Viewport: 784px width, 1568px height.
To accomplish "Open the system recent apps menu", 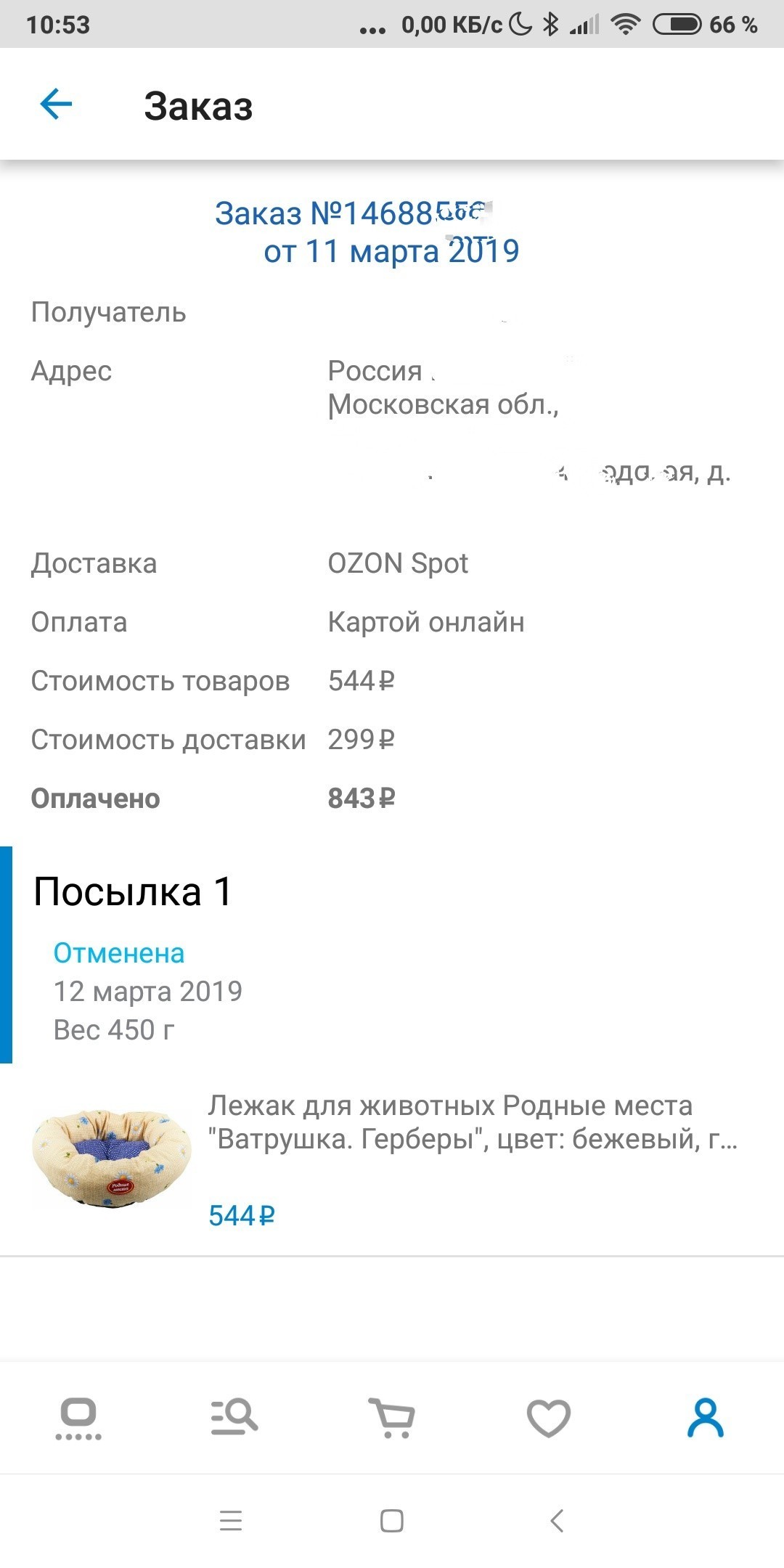I will click(231, 1520).
